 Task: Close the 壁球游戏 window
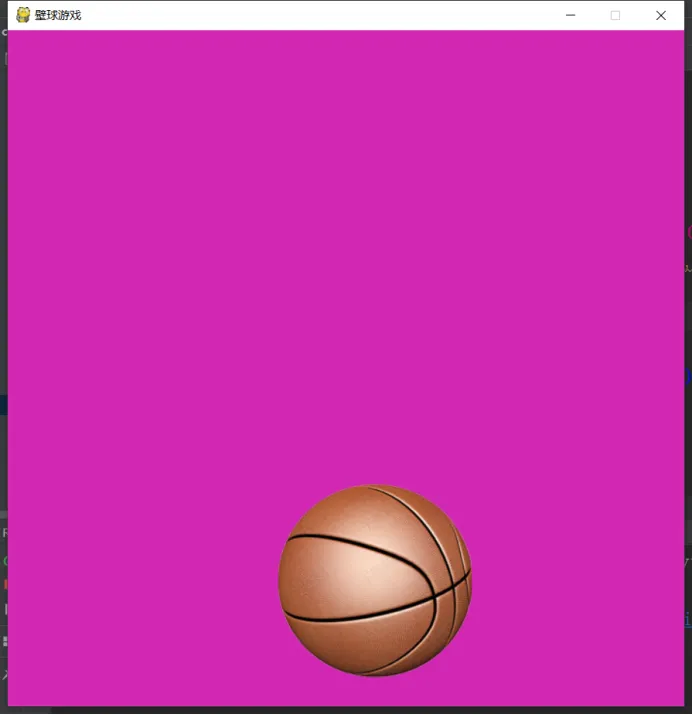point(660,15)
